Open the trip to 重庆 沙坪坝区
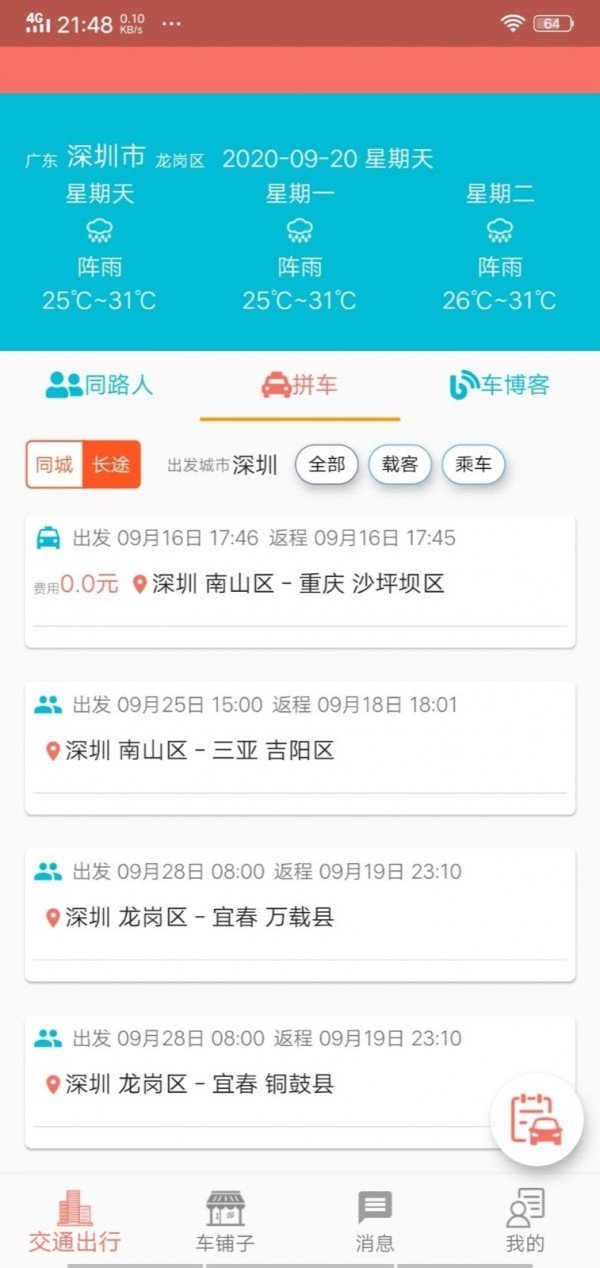600x1268 pixels. pyautogui.click(x=300, y=581)
